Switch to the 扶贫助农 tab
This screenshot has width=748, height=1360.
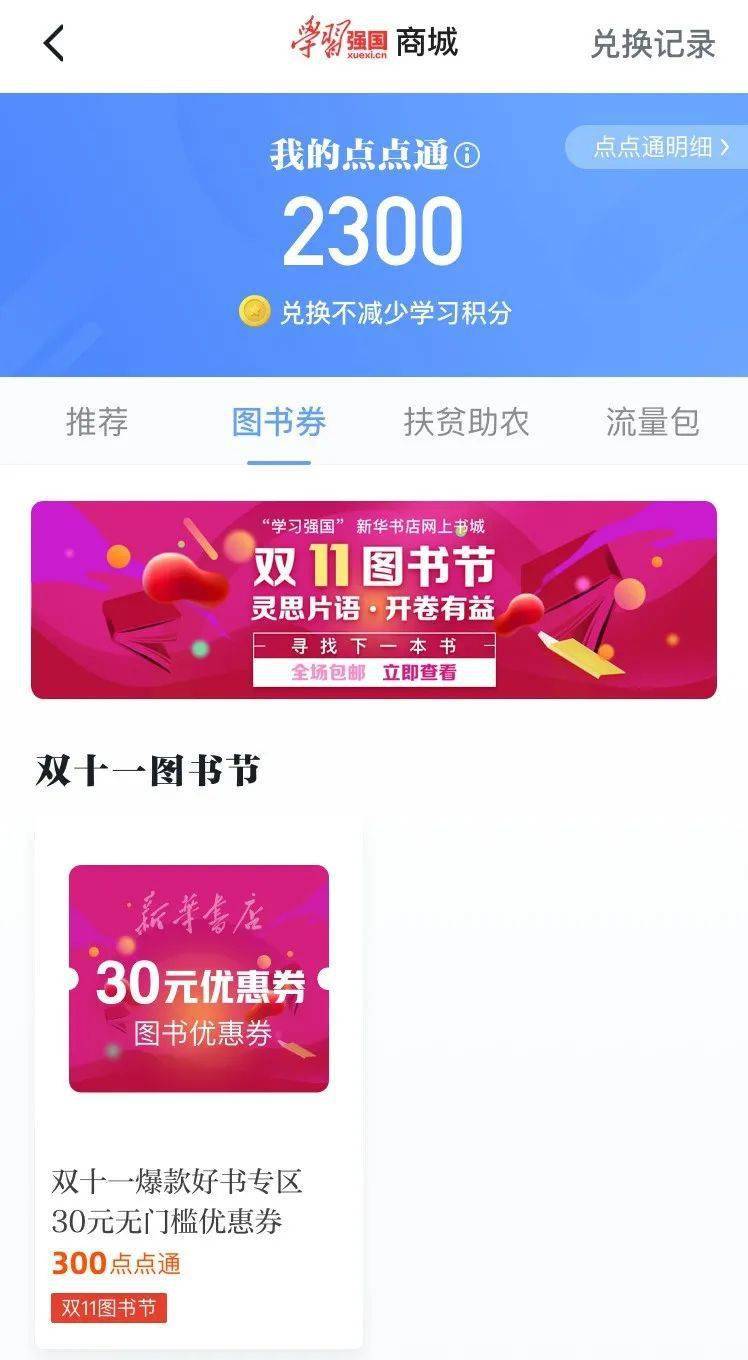[x=466, y=422]
